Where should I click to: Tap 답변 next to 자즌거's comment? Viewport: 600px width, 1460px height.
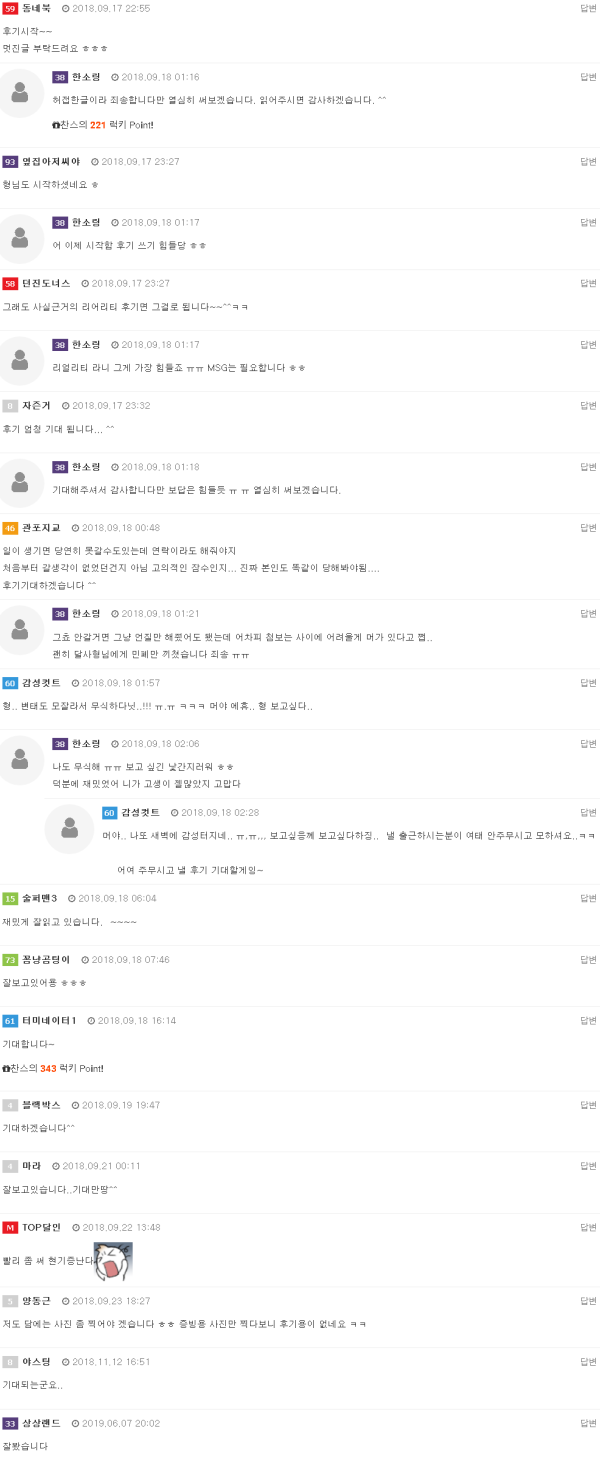coord(588,405)
